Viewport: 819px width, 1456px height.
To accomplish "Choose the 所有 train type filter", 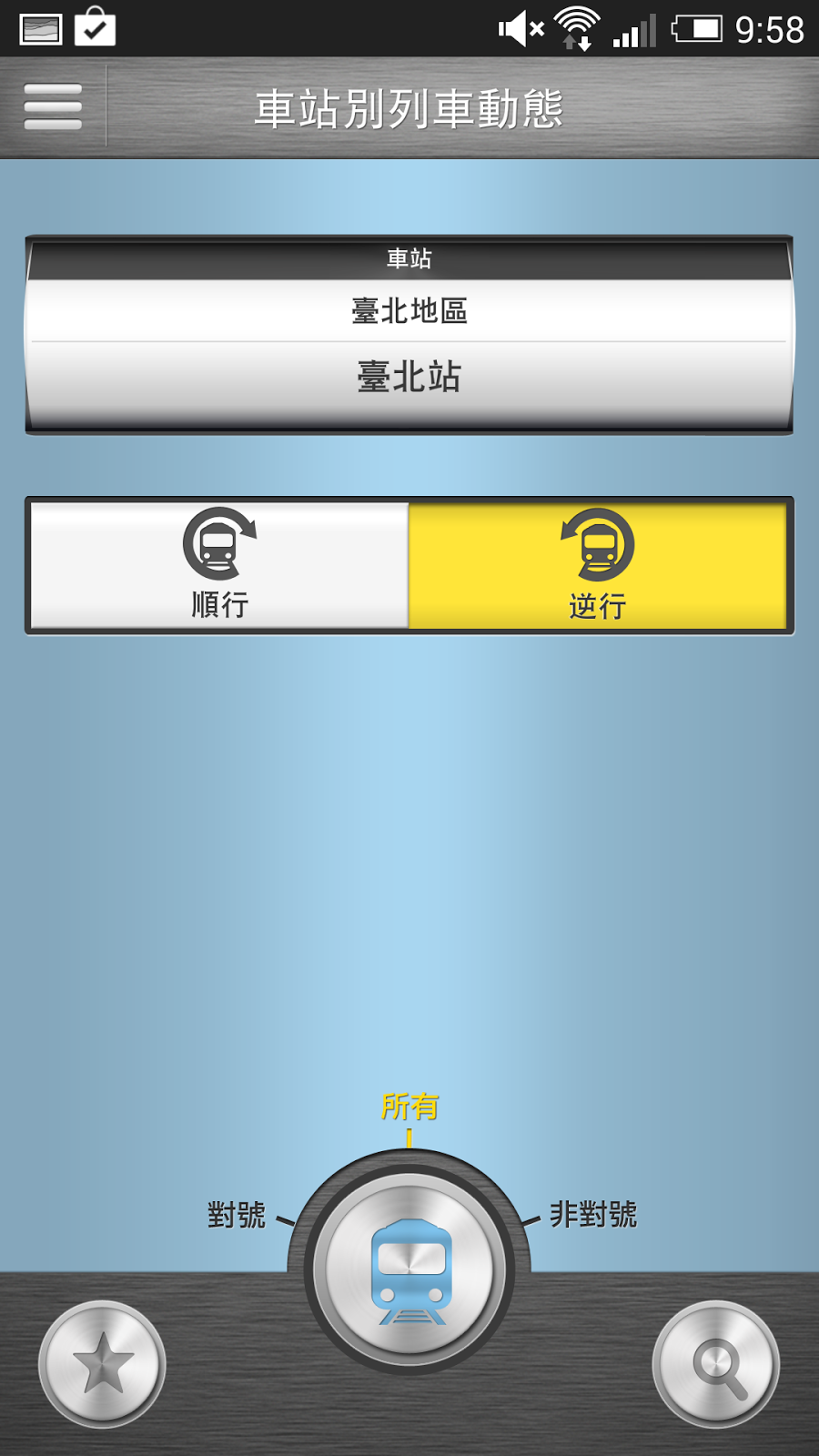I will pos(409,1107).
